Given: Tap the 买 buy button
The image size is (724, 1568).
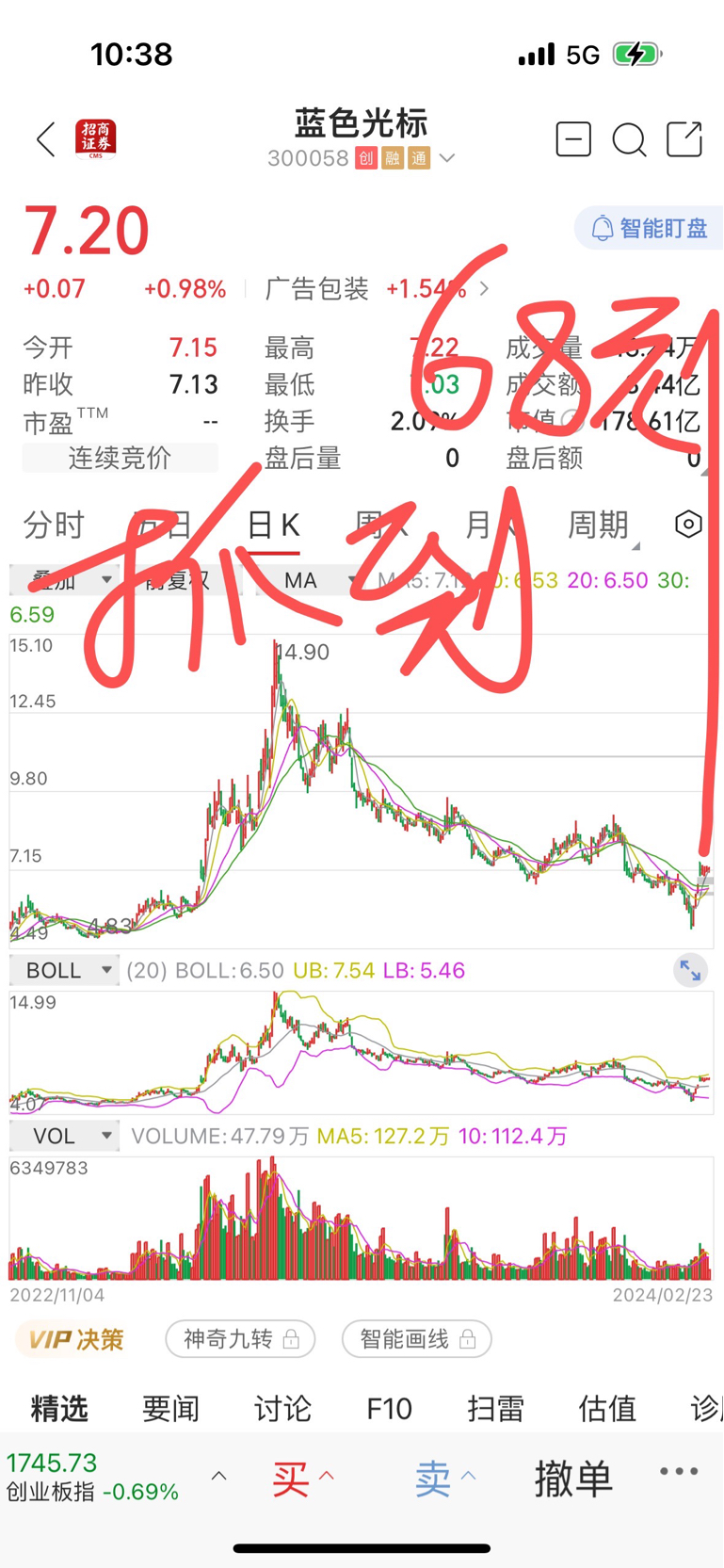Looking at the screenshot, I should point(303,1479).
